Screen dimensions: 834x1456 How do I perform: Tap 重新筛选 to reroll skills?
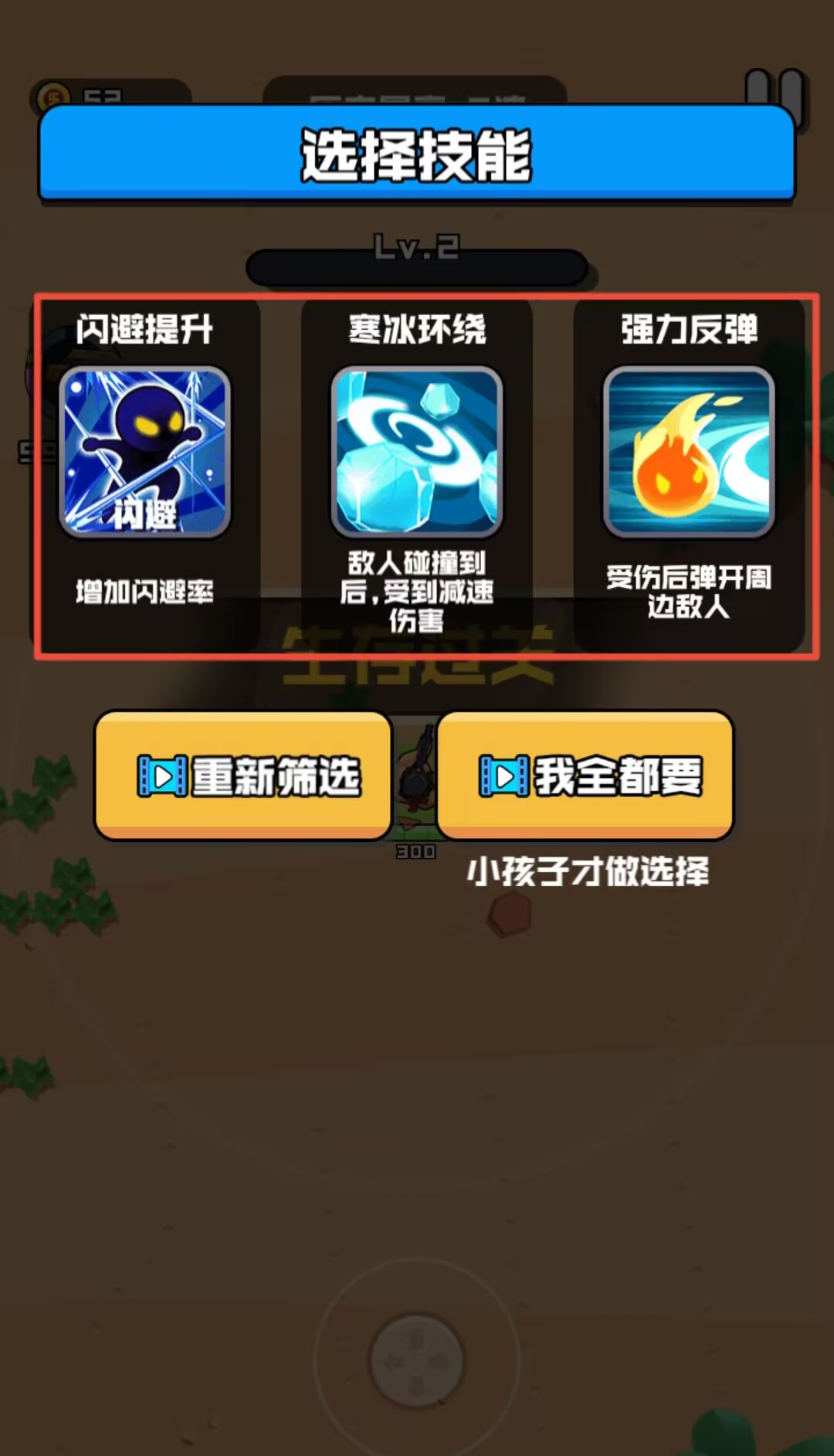click(243, 775)
